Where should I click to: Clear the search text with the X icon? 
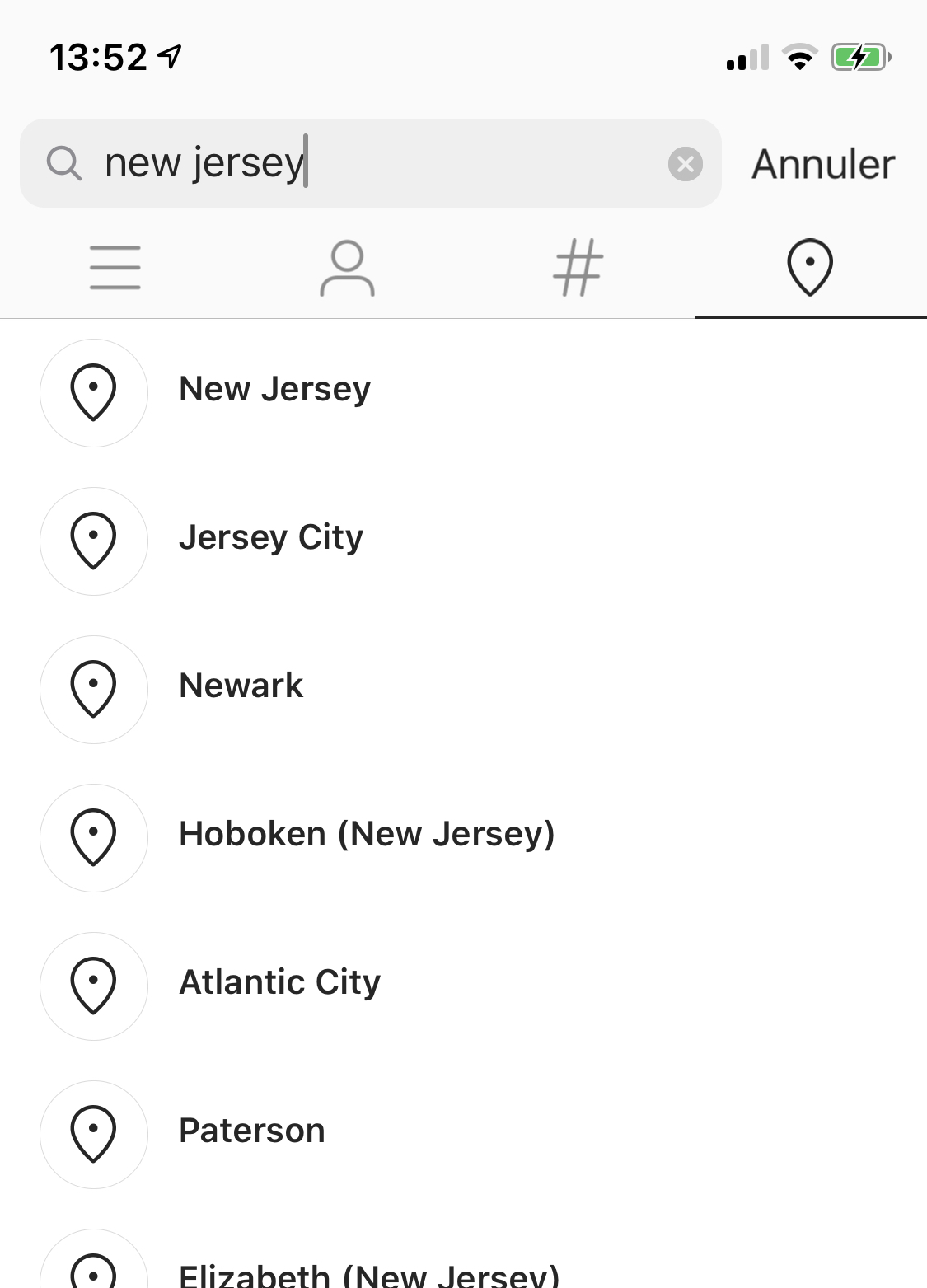[685, 164]
